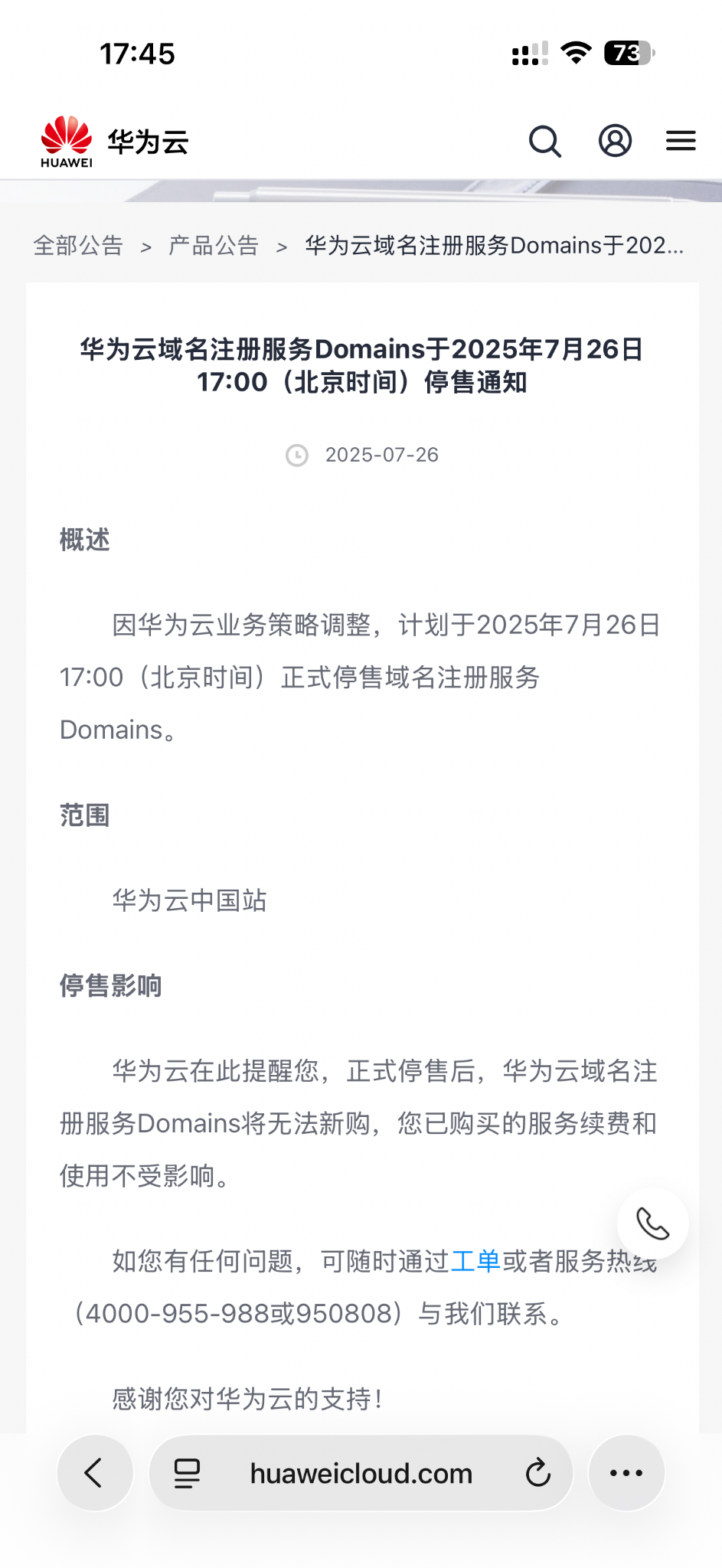Open the user account icon

[x=615, y=141]
